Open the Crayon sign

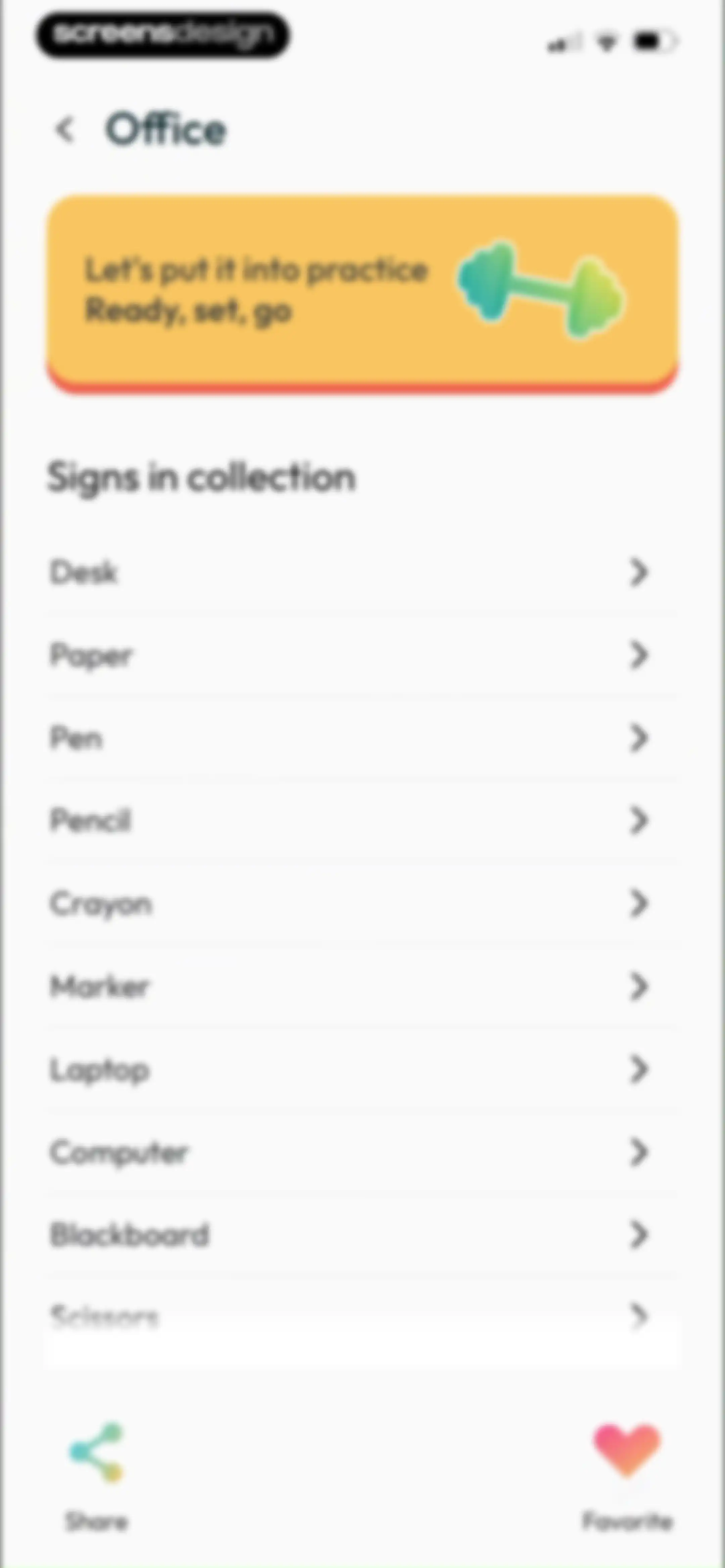point(362,904)
